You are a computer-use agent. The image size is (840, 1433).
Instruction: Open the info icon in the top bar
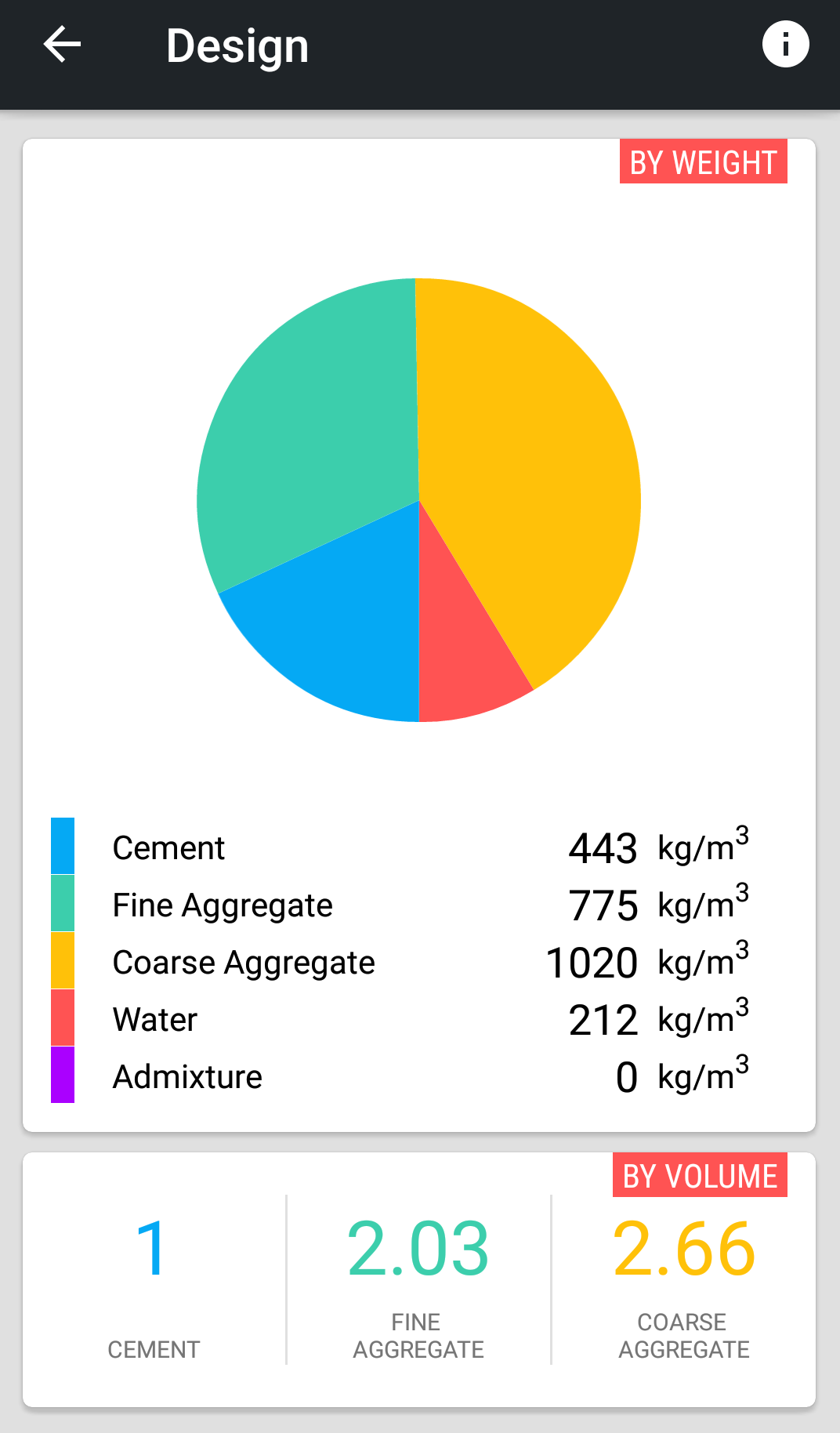[784, 43]
